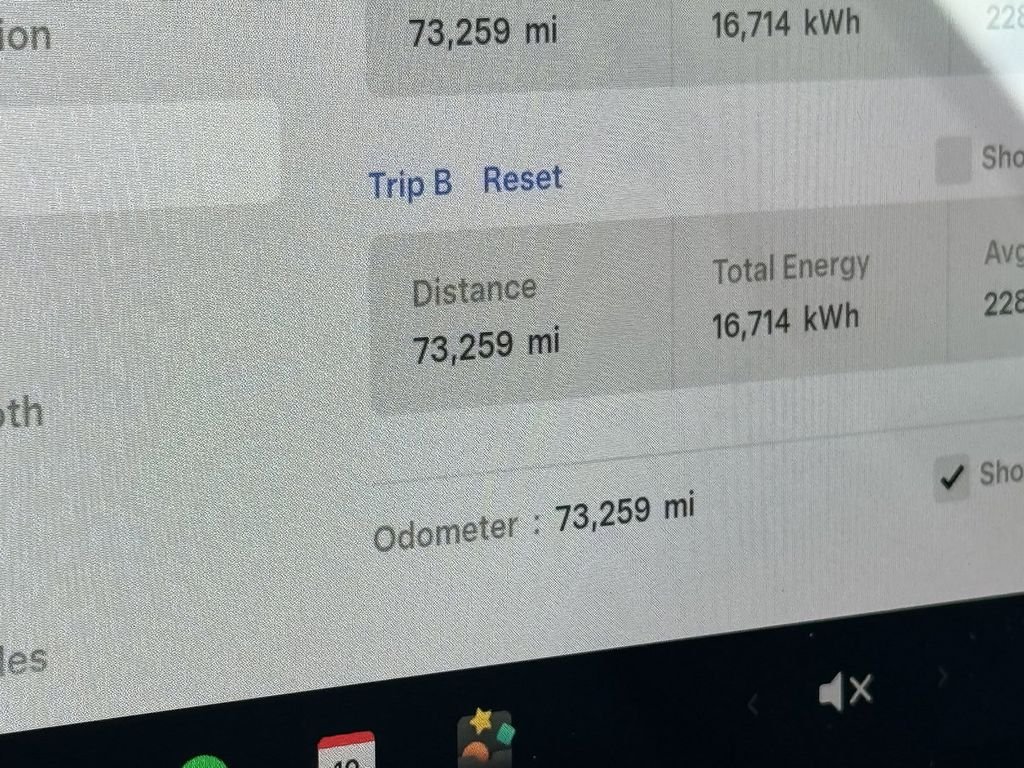
Task: Uncheck the Show checkbox beside Odometer
Action: tap(952, 478)
